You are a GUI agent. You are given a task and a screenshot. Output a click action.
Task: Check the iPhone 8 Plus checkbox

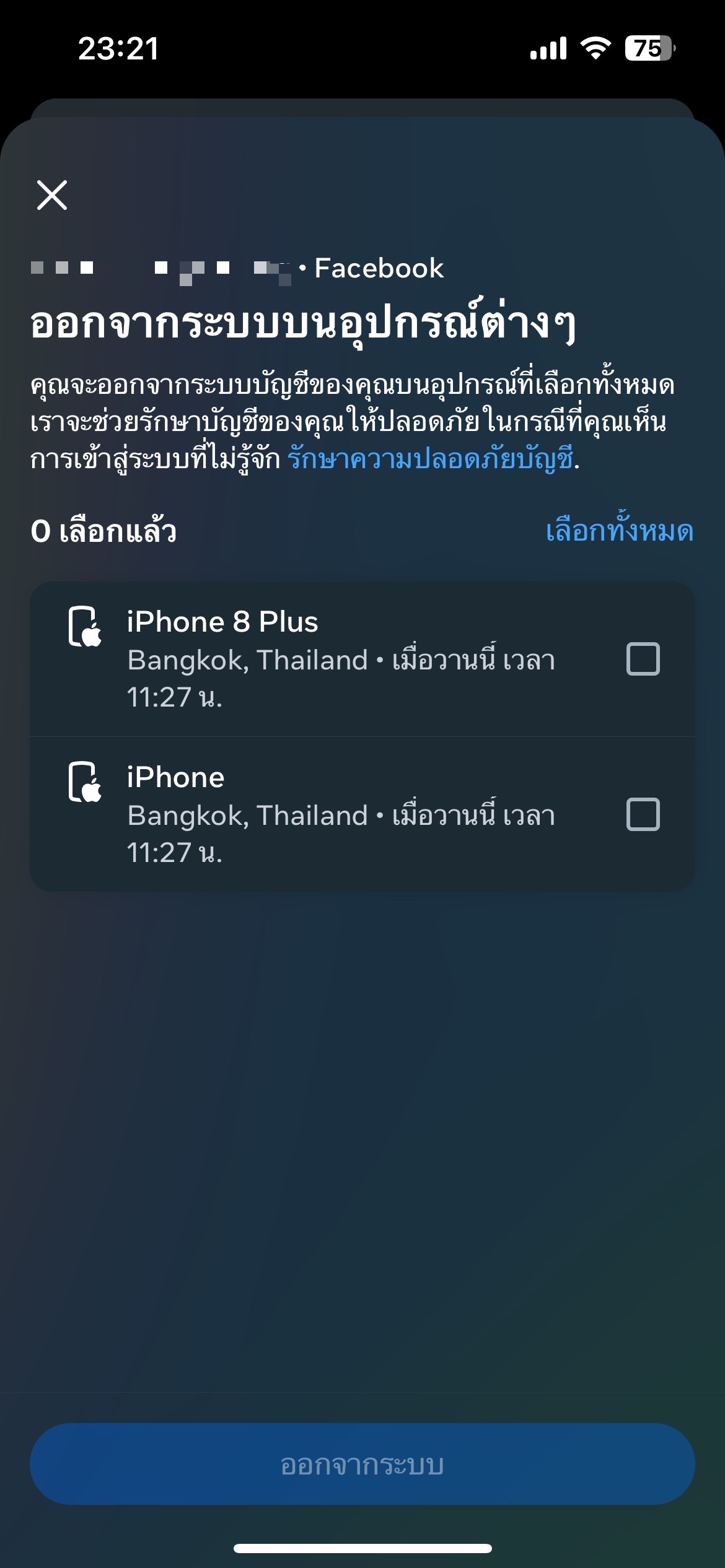pyautogui.click(x=643, y=659)
